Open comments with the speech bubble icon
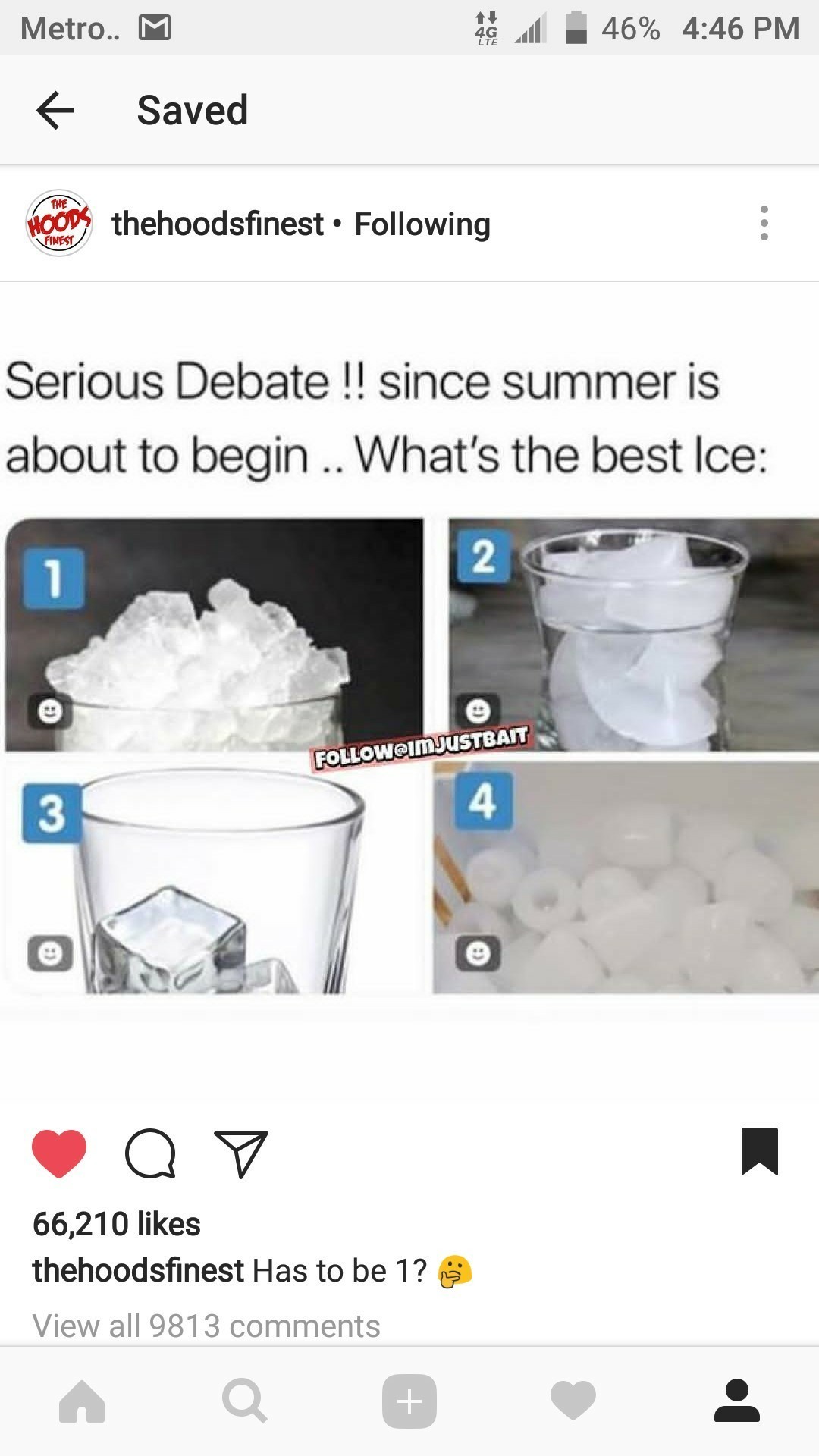 [x=150, y=1153]
